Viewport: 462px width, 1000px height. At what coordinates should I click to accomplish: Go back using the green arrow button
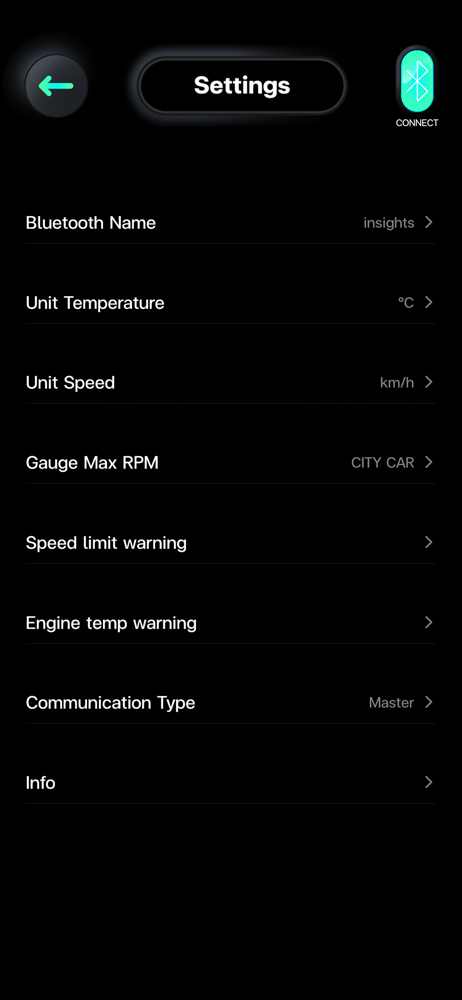(56, 85)
